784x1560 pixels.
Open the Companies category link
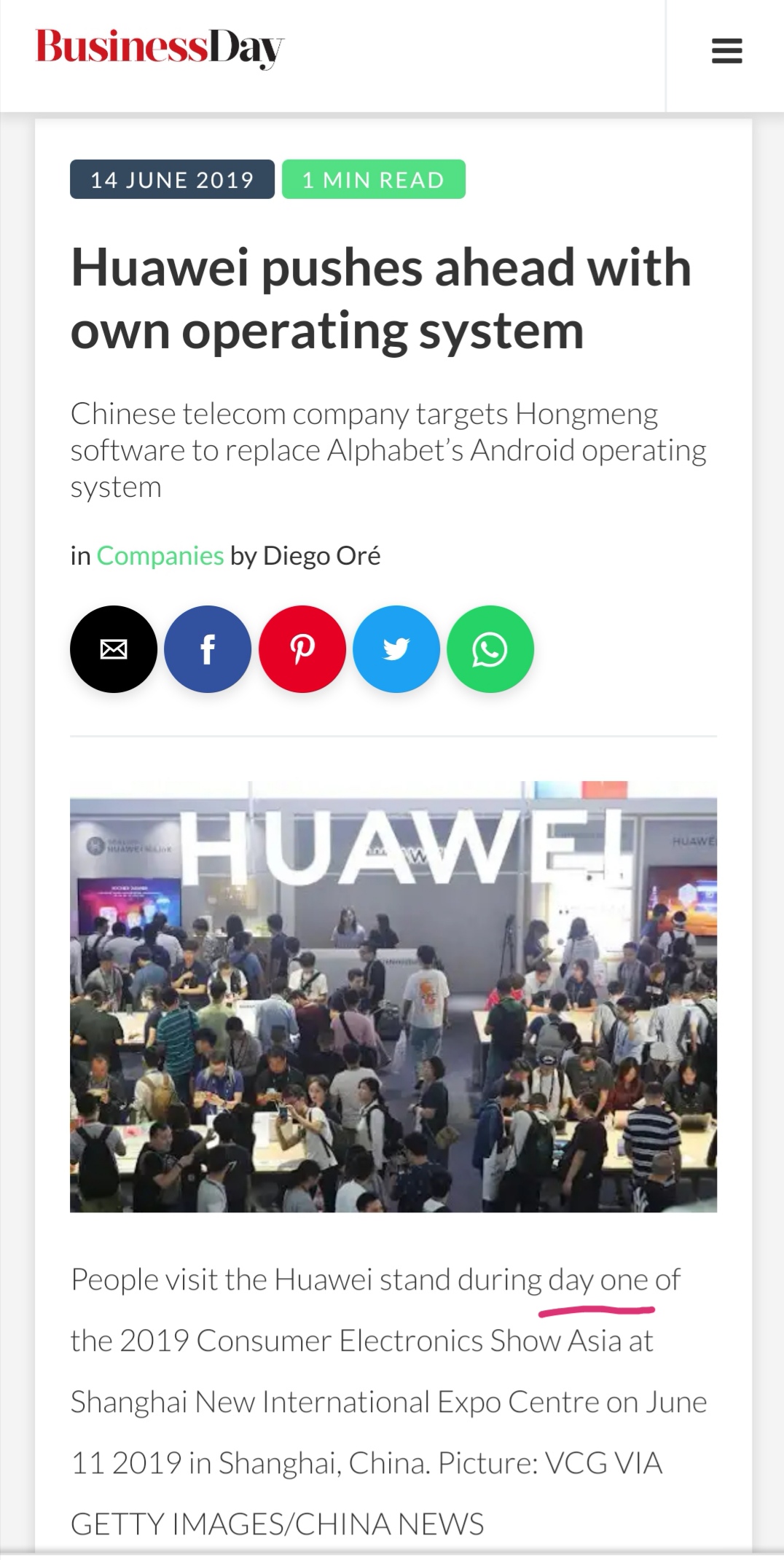click(x=160, y=556)
